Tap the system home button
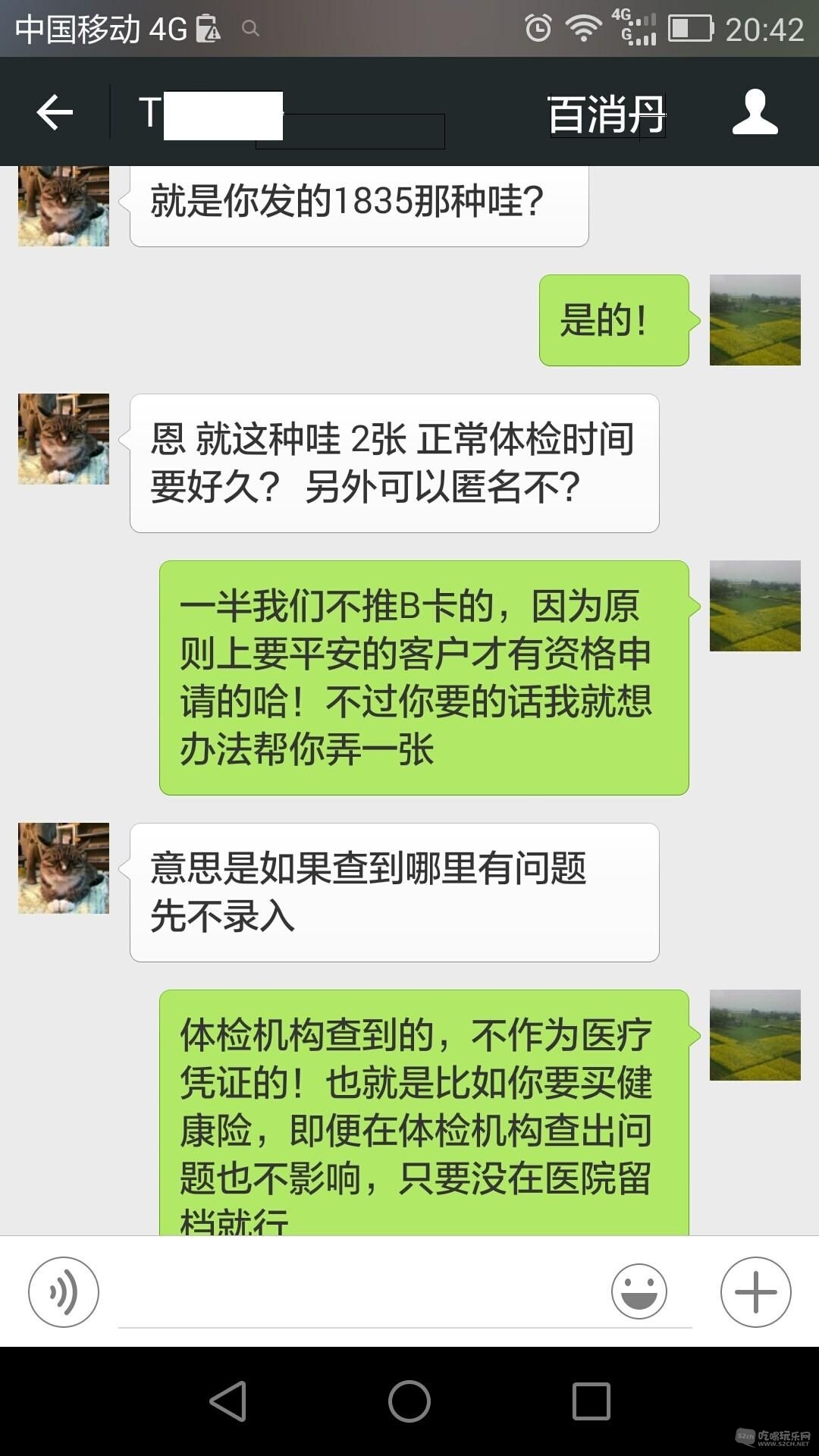Viewport: 819px width, 1456px height. pos(409,1401)
